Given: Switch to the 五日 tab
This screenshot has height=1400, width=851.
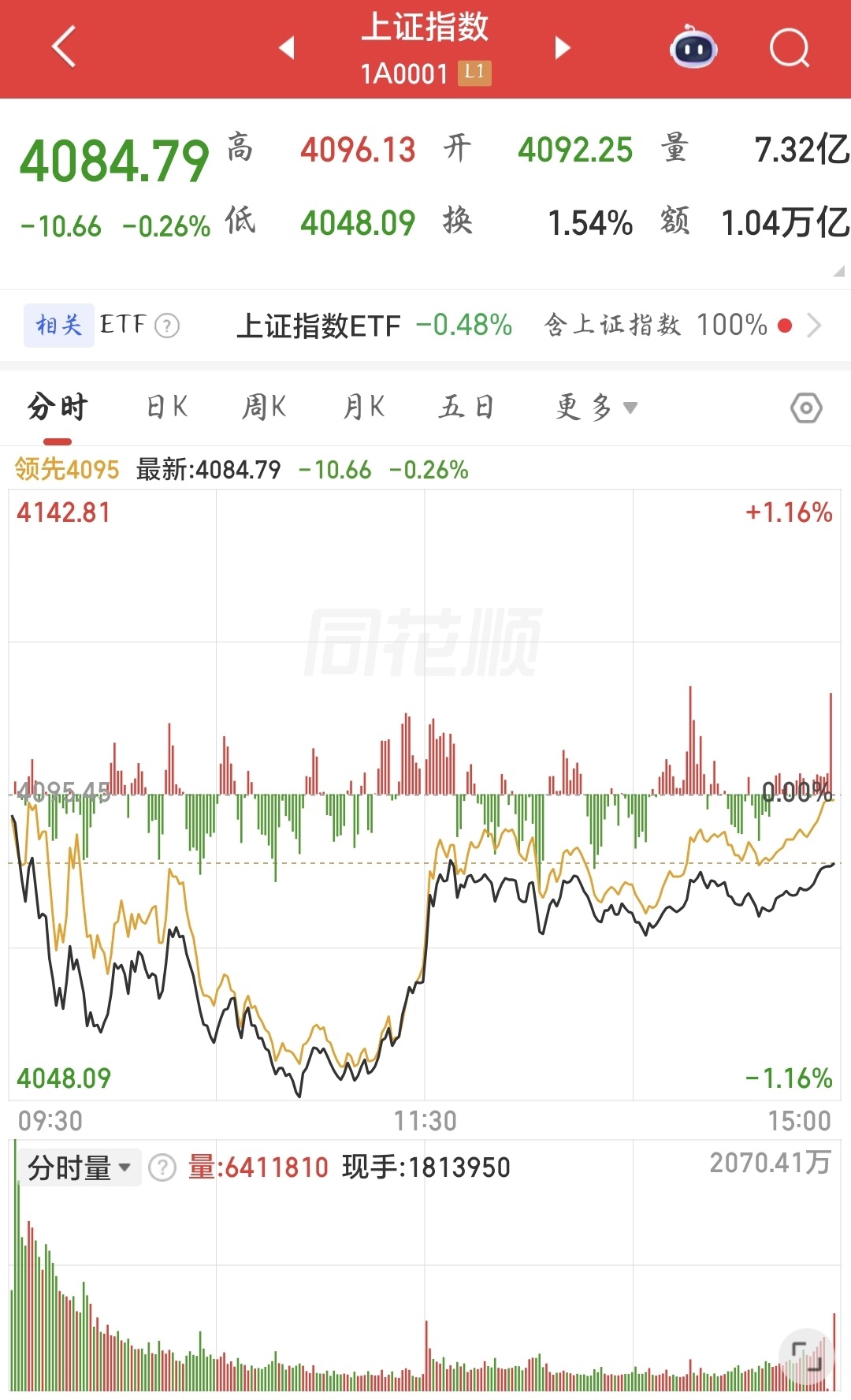Looking at the screenshot, I should (466, 408).
